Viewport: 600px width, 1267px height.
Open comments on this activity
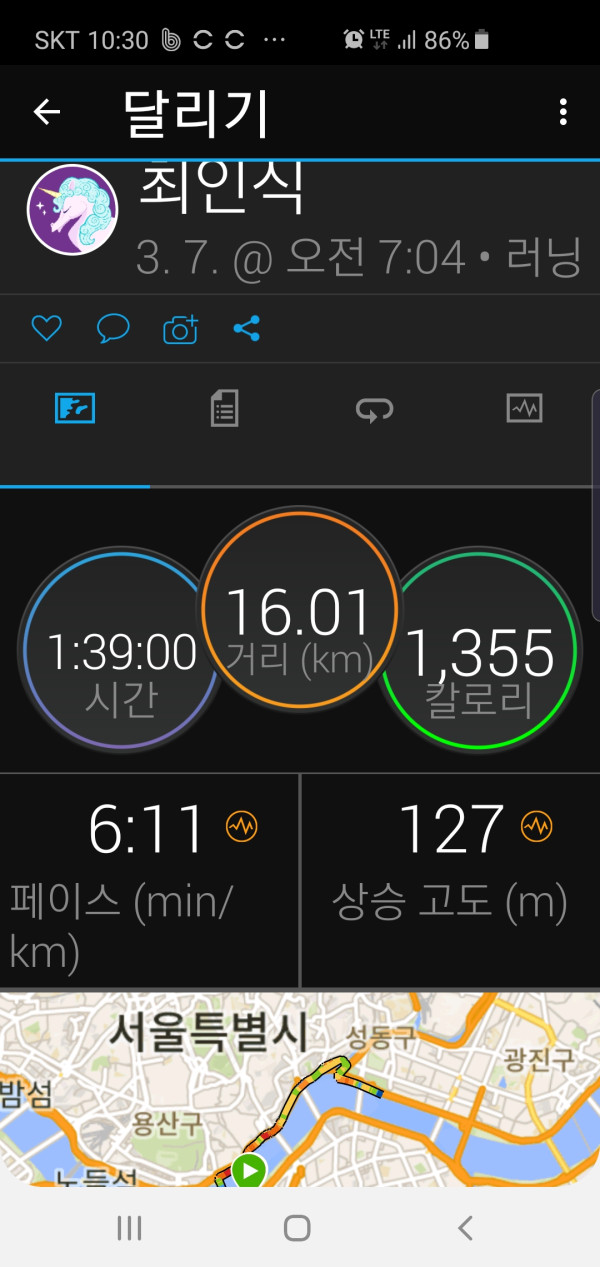pos(113,328)
